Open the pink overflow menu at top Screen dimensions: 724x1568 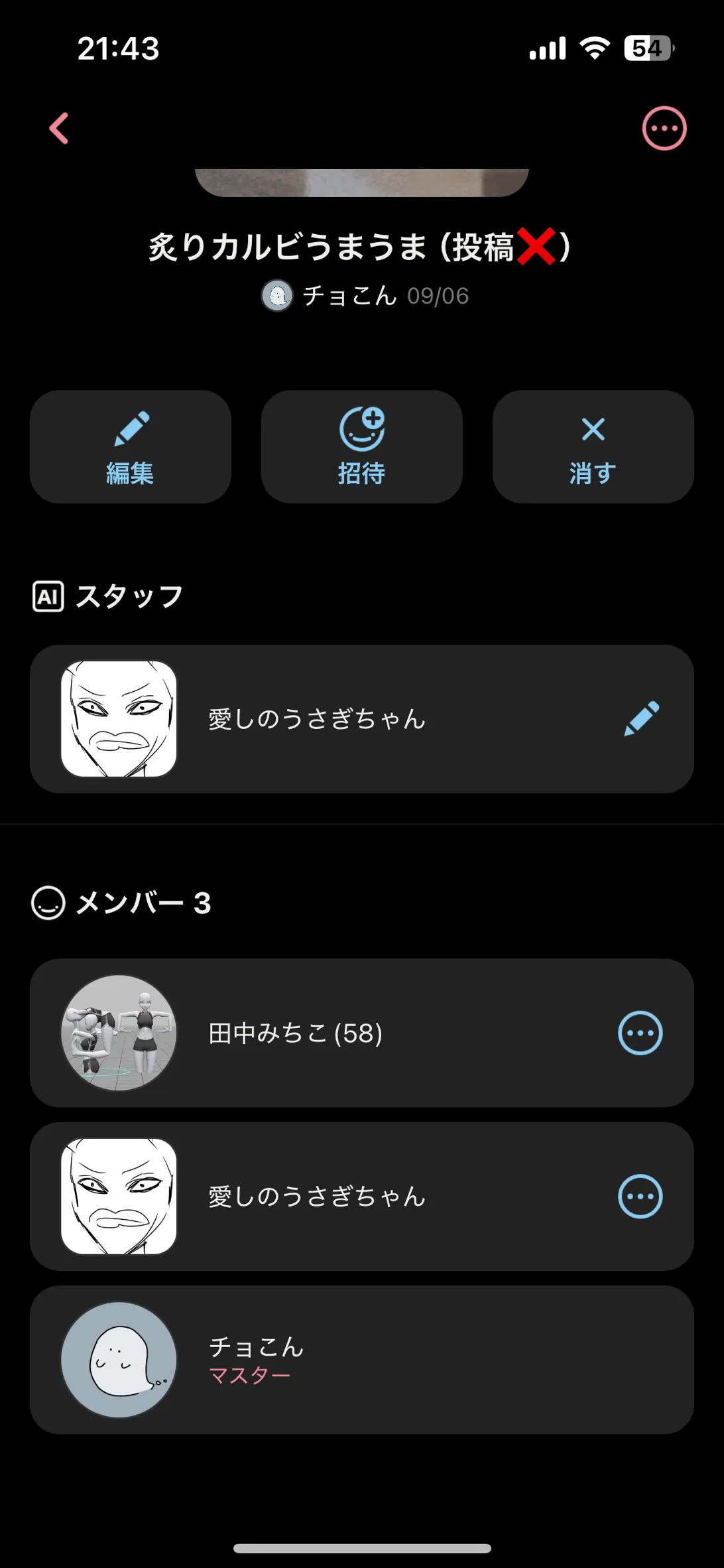[664, 128]
